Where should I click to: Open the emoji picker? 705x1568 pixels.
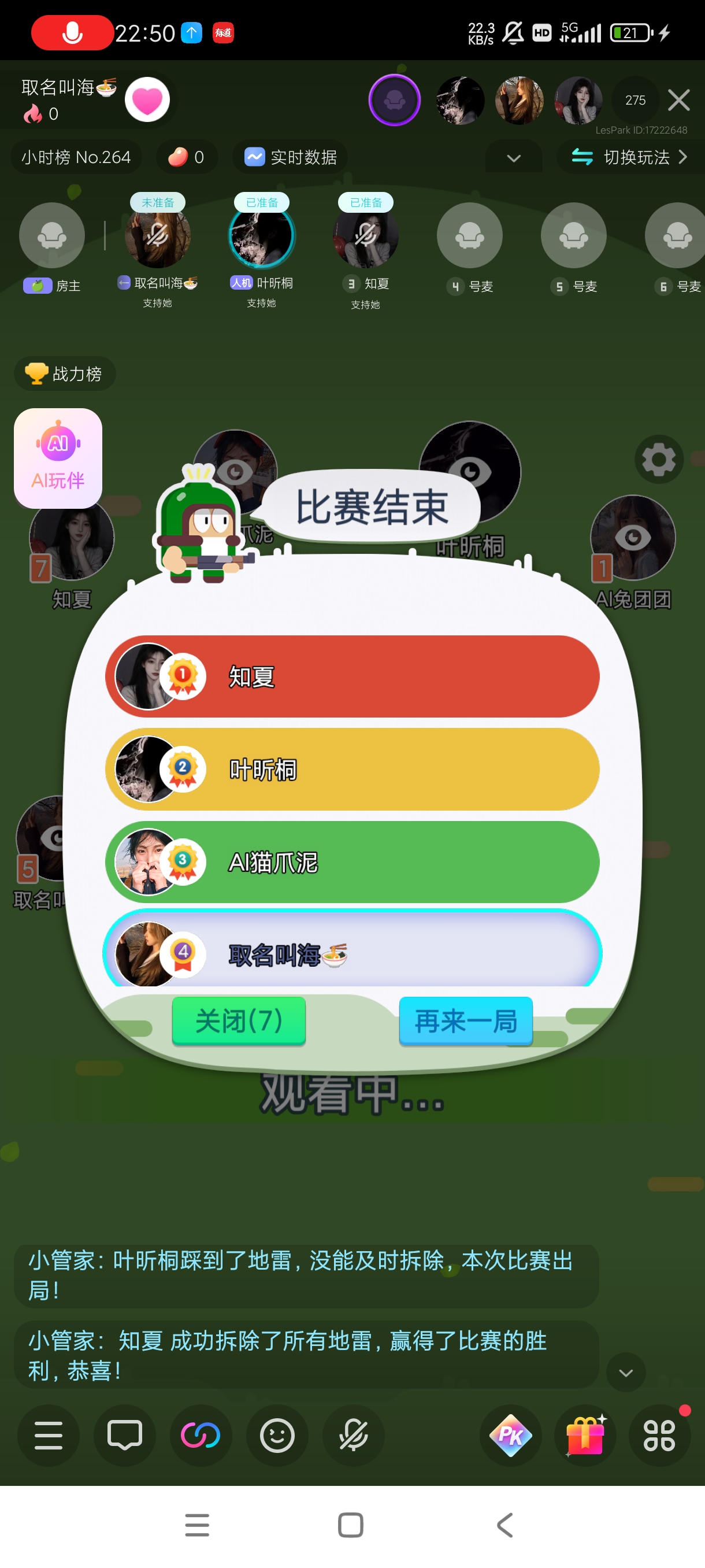(277, 1435)
